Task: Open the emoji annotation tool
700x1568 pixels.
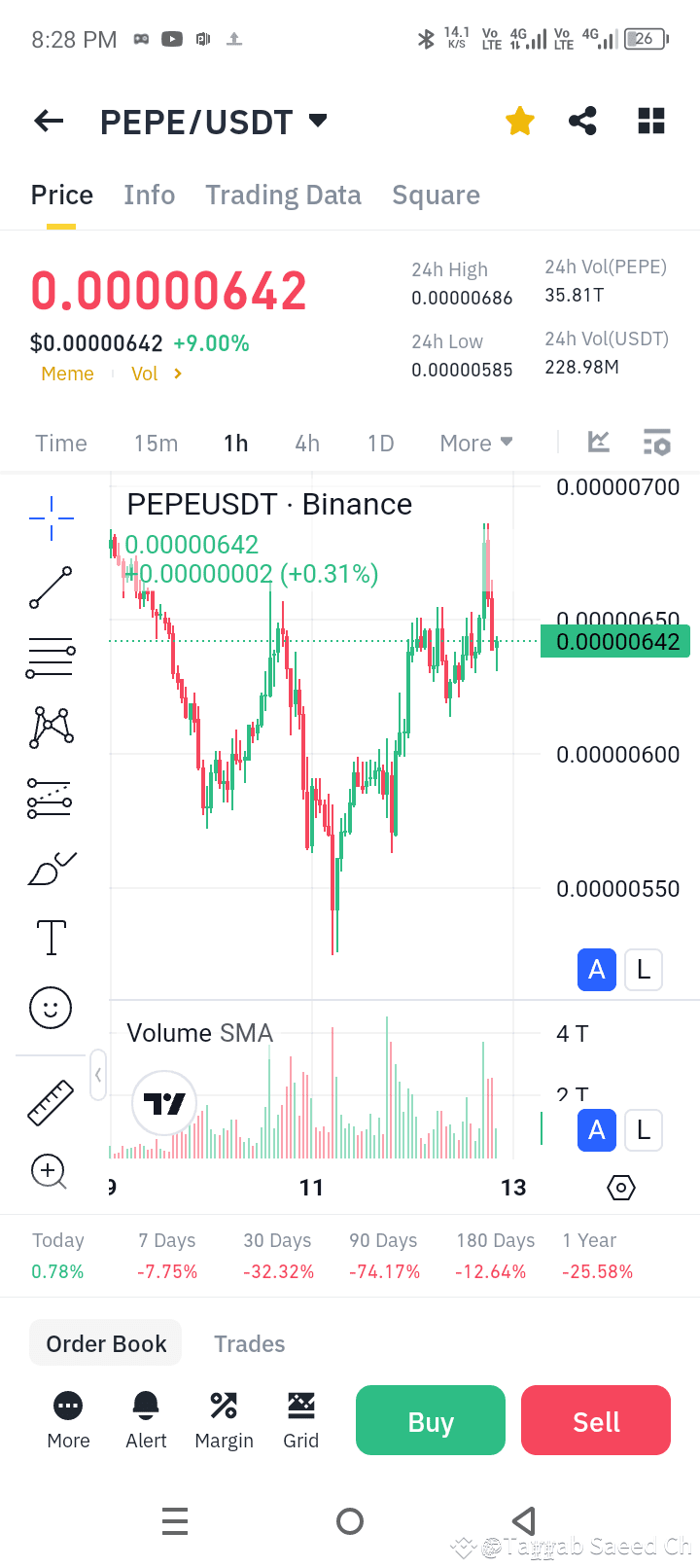Action: 50,1008
